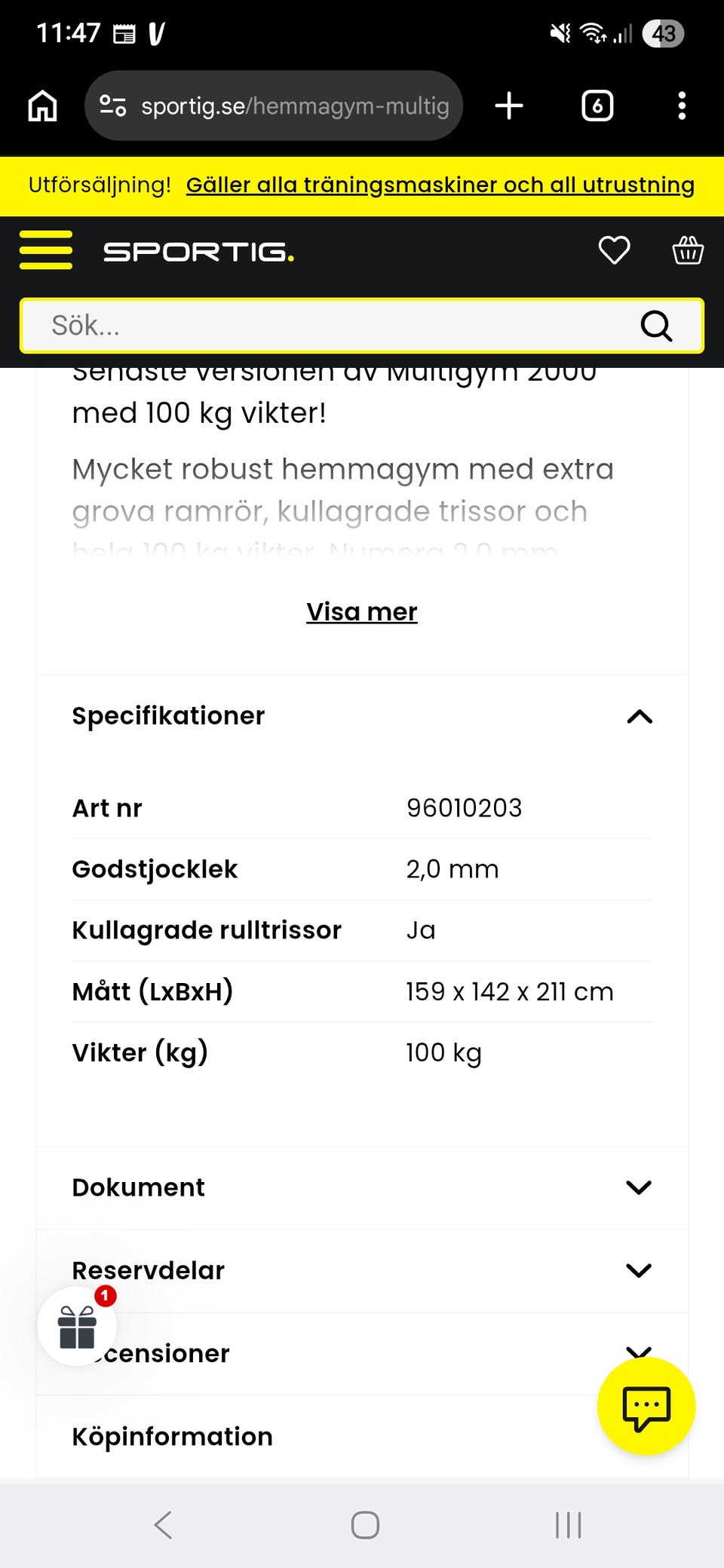Open the yellow chat support button
The width and height of the screenshot is (724, 1568).
pyautogui.click(x=646, y=1407)
